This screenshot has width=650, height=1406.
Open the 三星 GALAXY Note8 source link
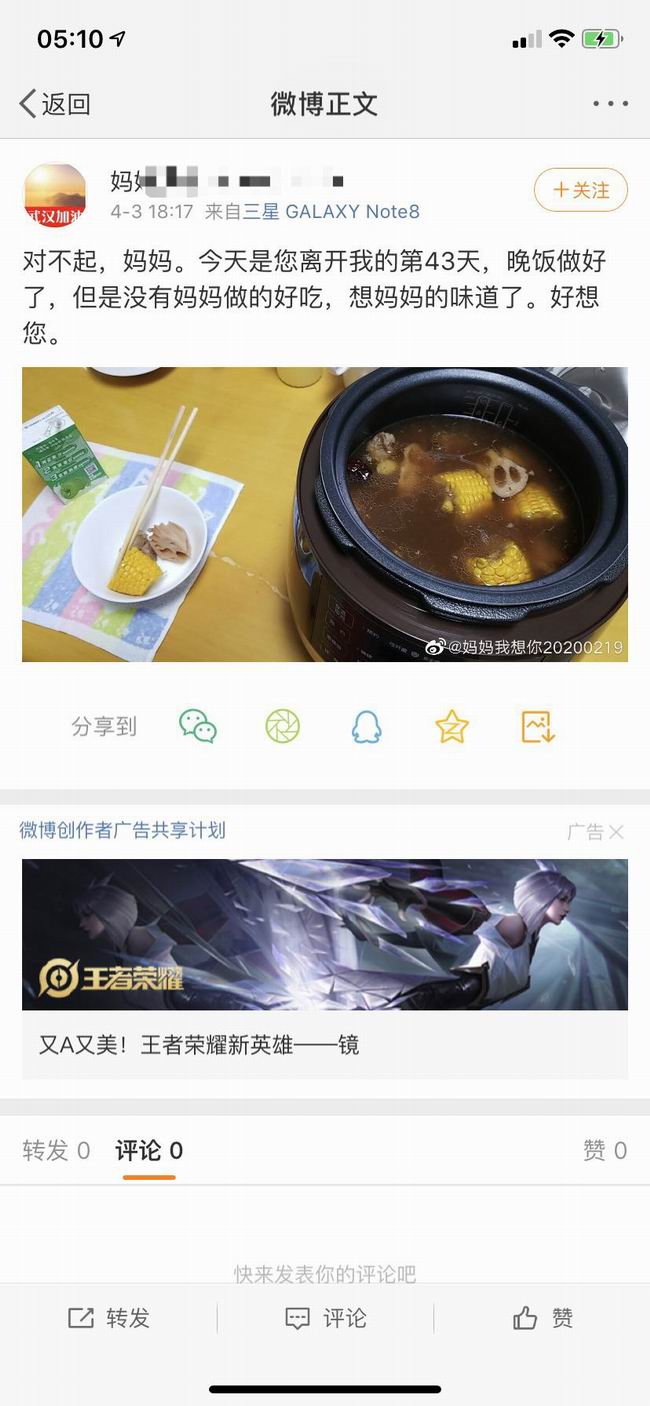(331, 212)
